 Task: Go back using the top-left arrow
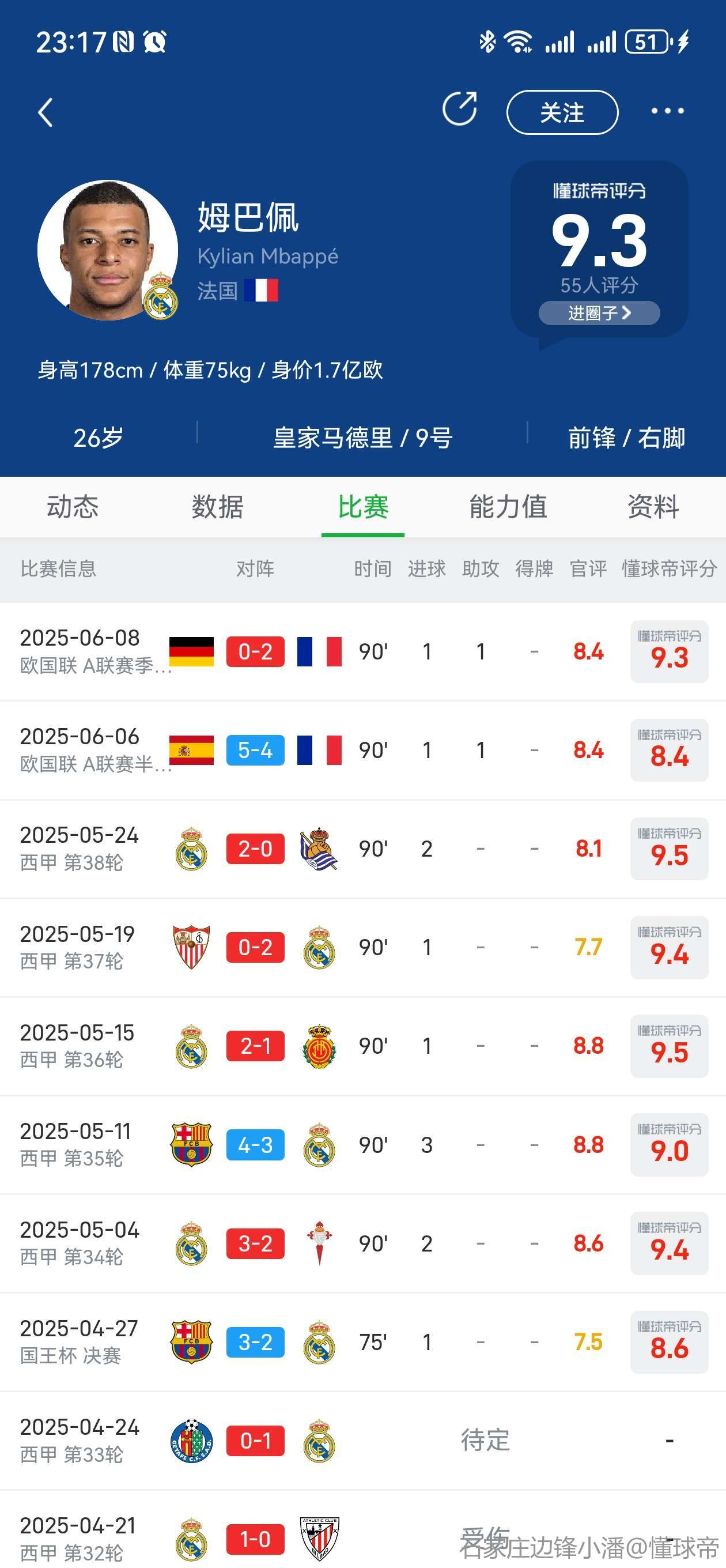[46, 112]
